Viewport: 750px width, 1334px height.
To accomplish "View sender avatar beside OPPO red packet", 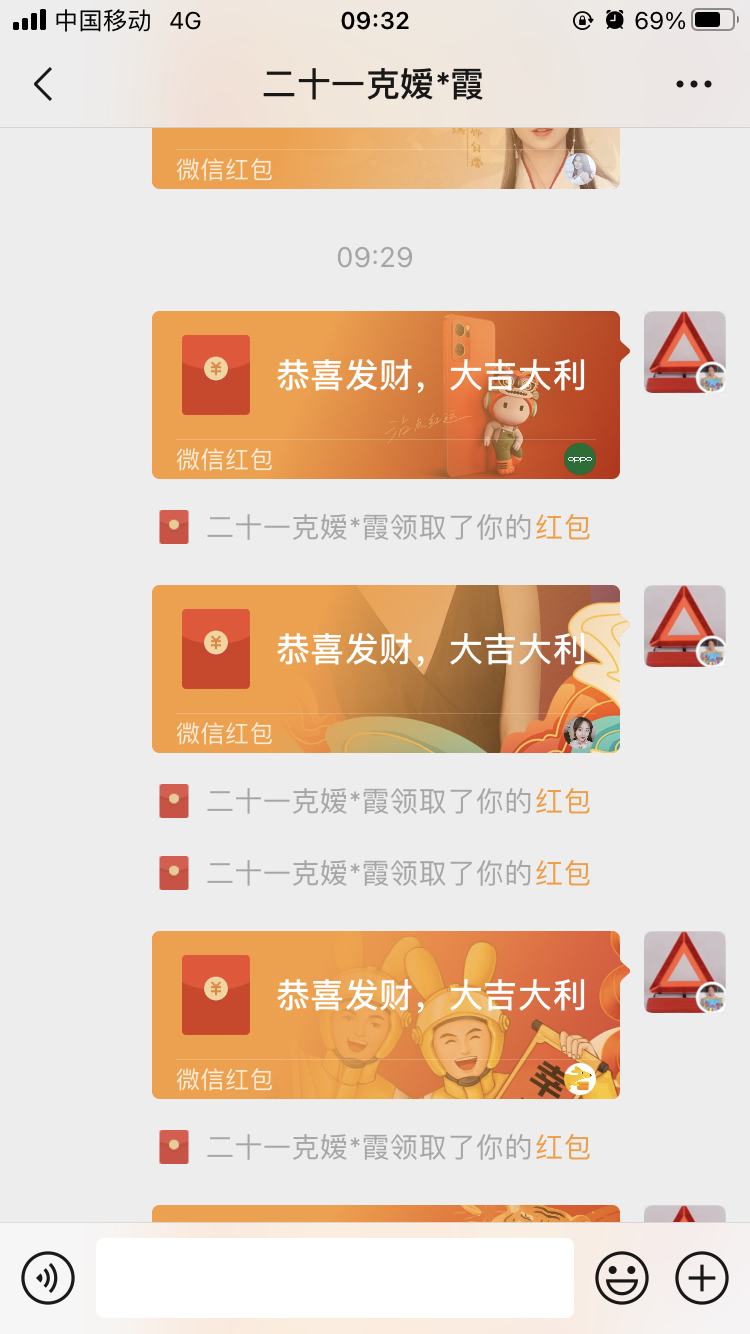I will [x=684, y=352].
